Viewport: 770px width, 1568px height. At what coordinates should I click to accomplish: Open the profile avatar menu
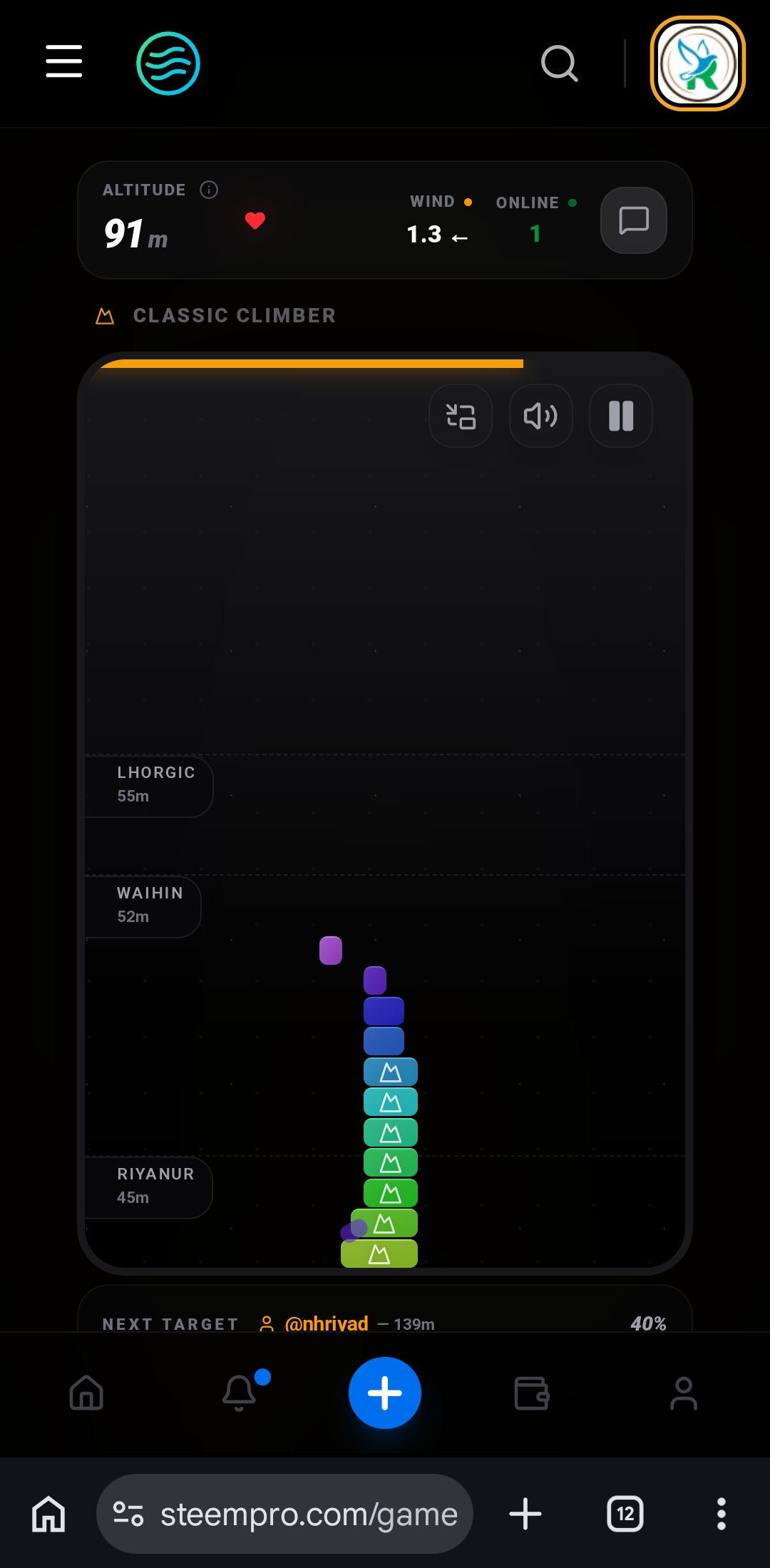[x=698, y=63]
